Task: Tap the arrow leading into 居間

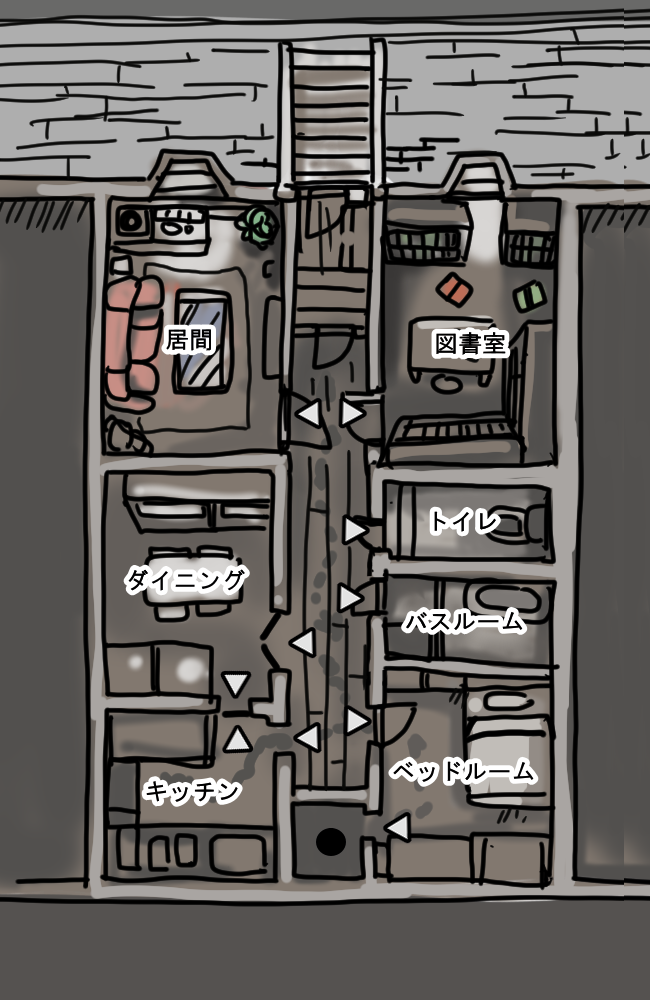Action: coord(309,412)
